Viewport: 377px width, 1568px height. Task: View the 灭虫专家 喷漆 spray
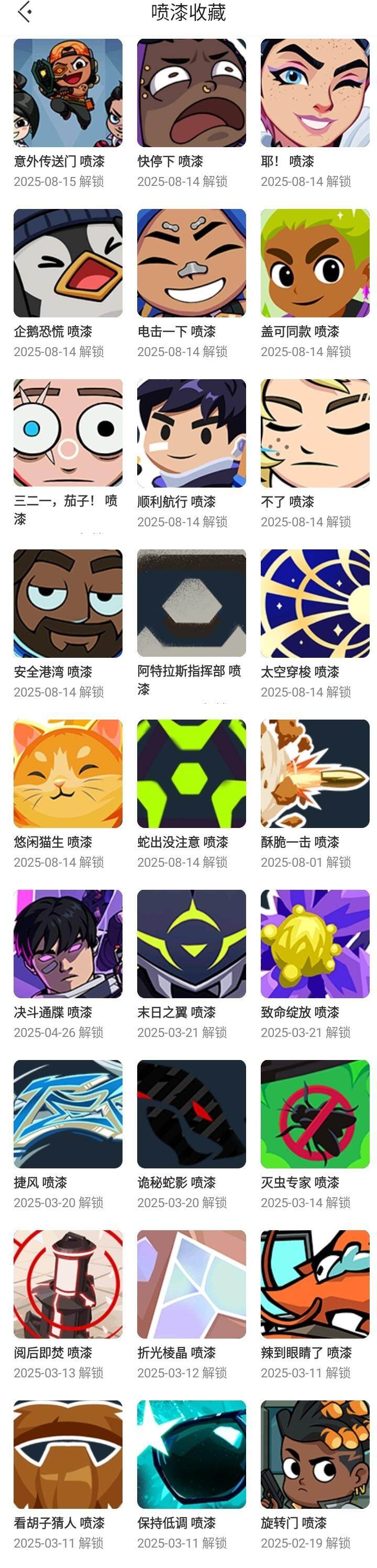[x=315, y=1114]
